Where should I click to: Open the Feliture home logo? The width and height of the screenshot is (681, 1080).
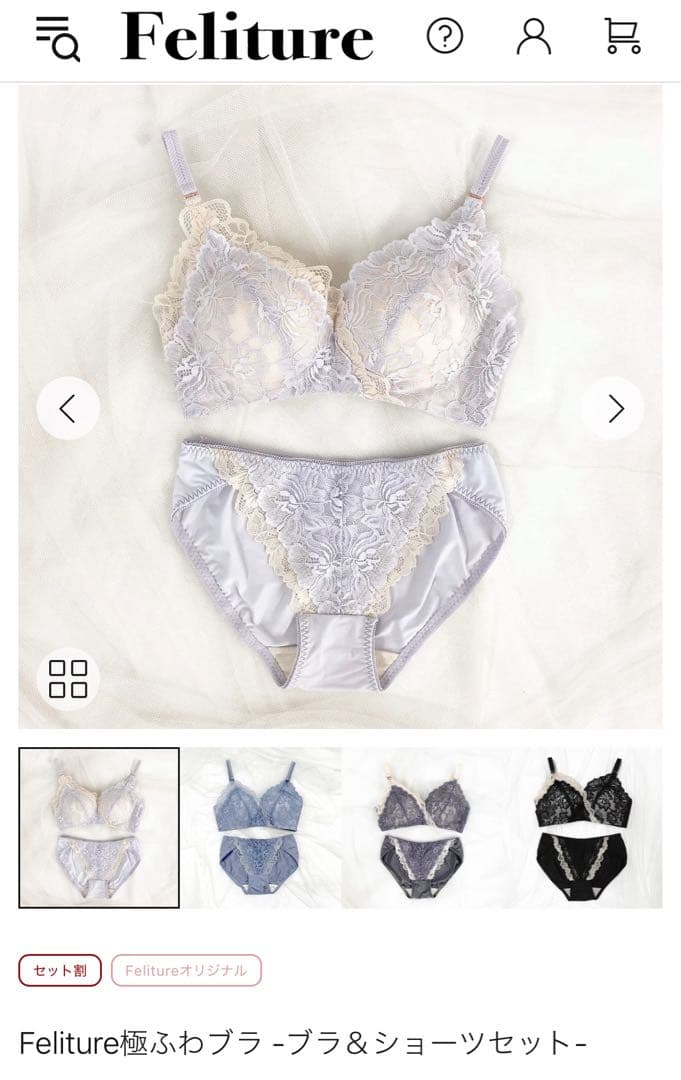click(247, 38)
